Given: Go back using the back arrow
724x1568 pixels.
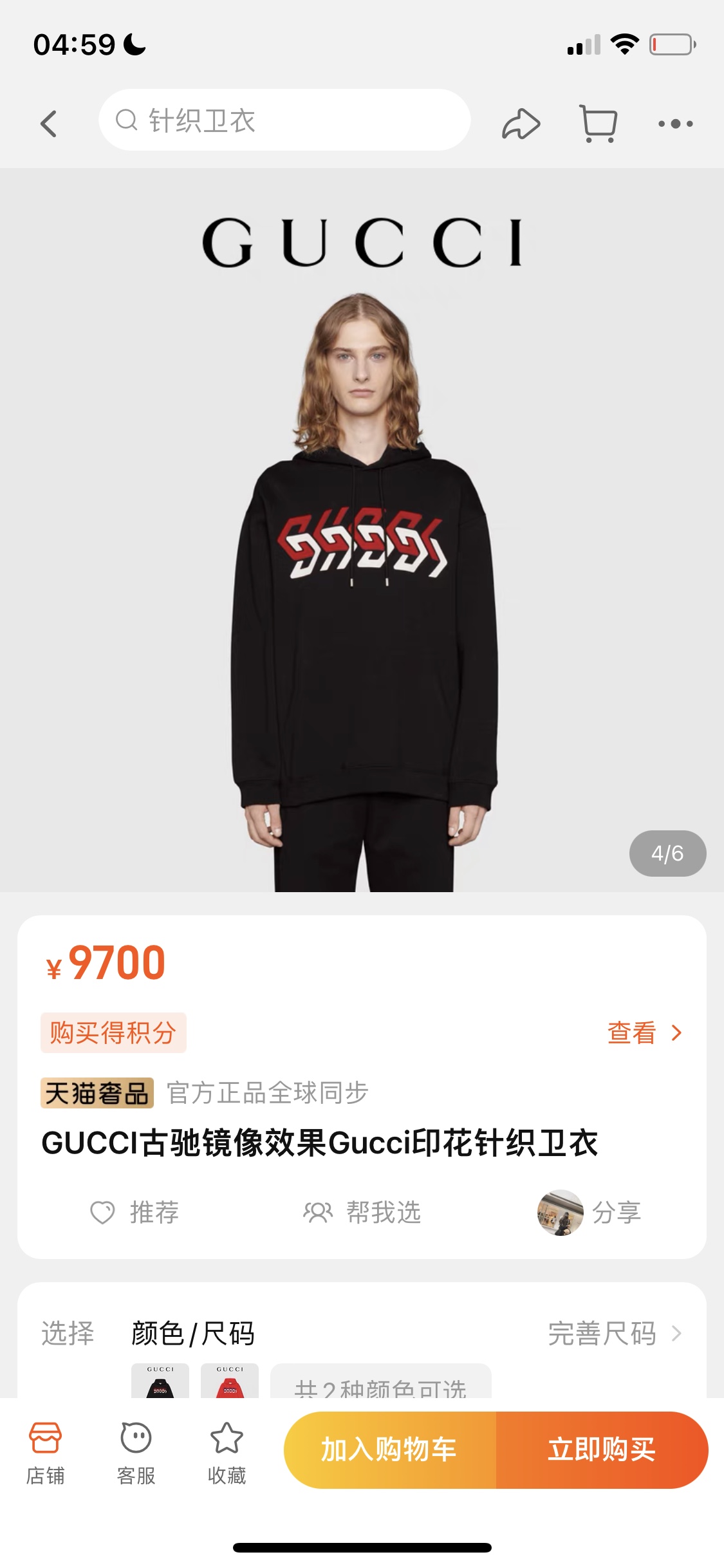Looking at the screenshot, I should [49, 123].
